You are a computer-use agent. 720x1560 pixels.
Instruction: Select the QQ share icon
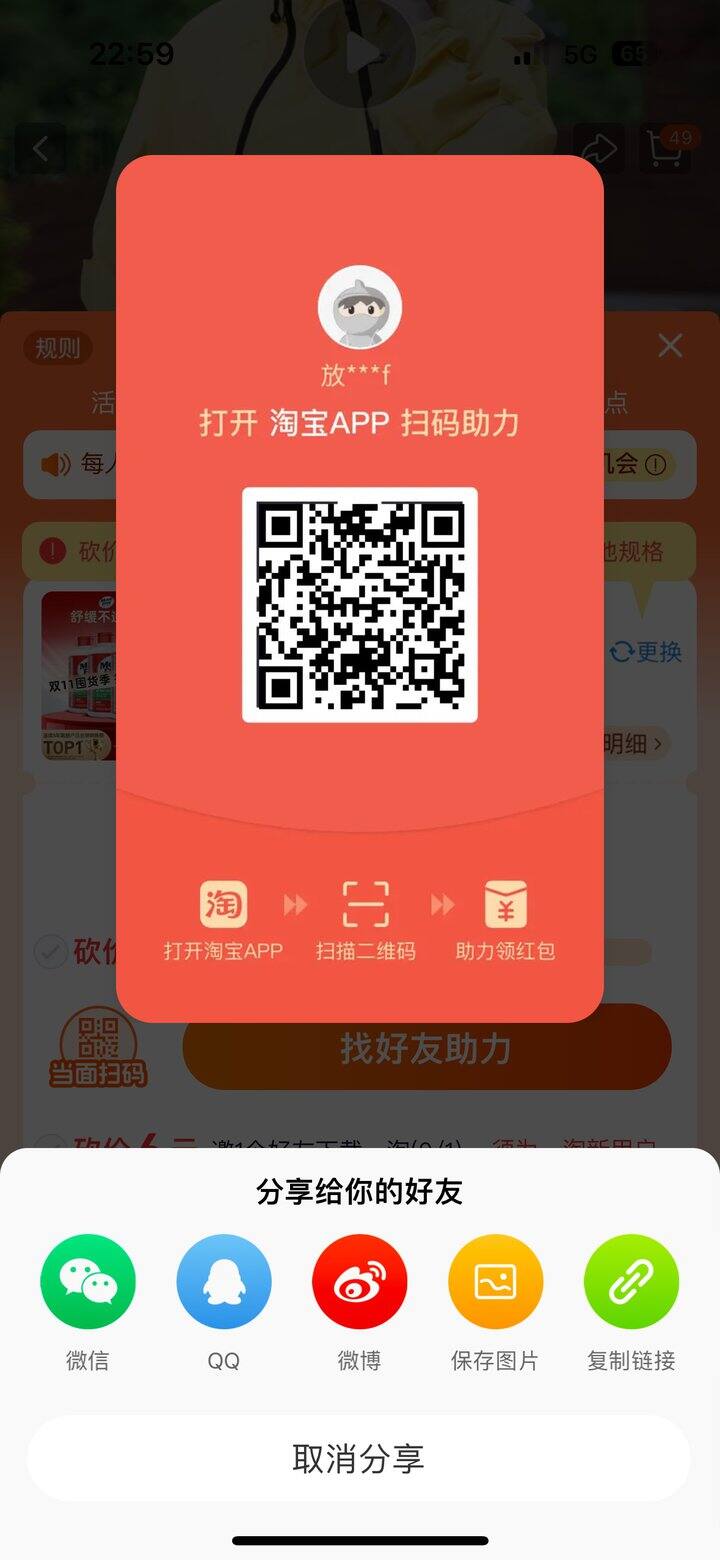pyautogui.click(x=224, y=1280)
